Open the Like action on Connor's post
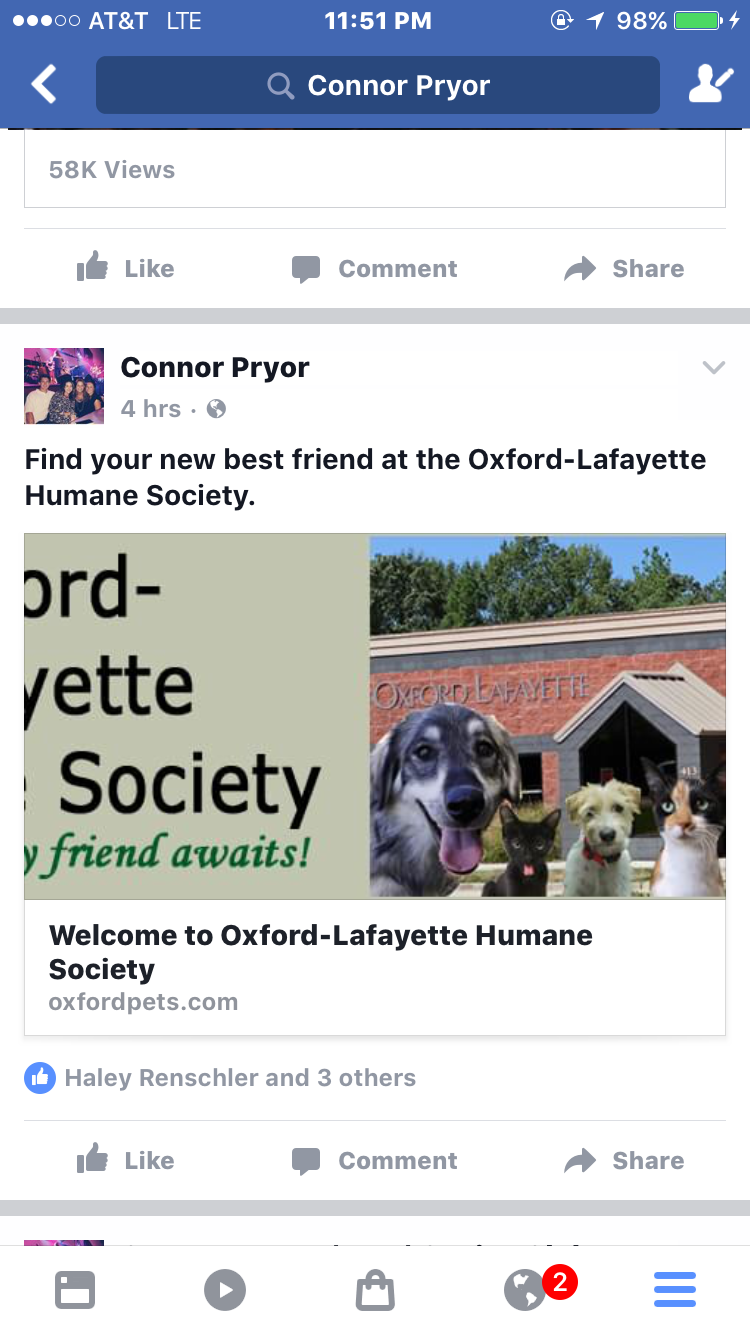 coord(124,1160)
